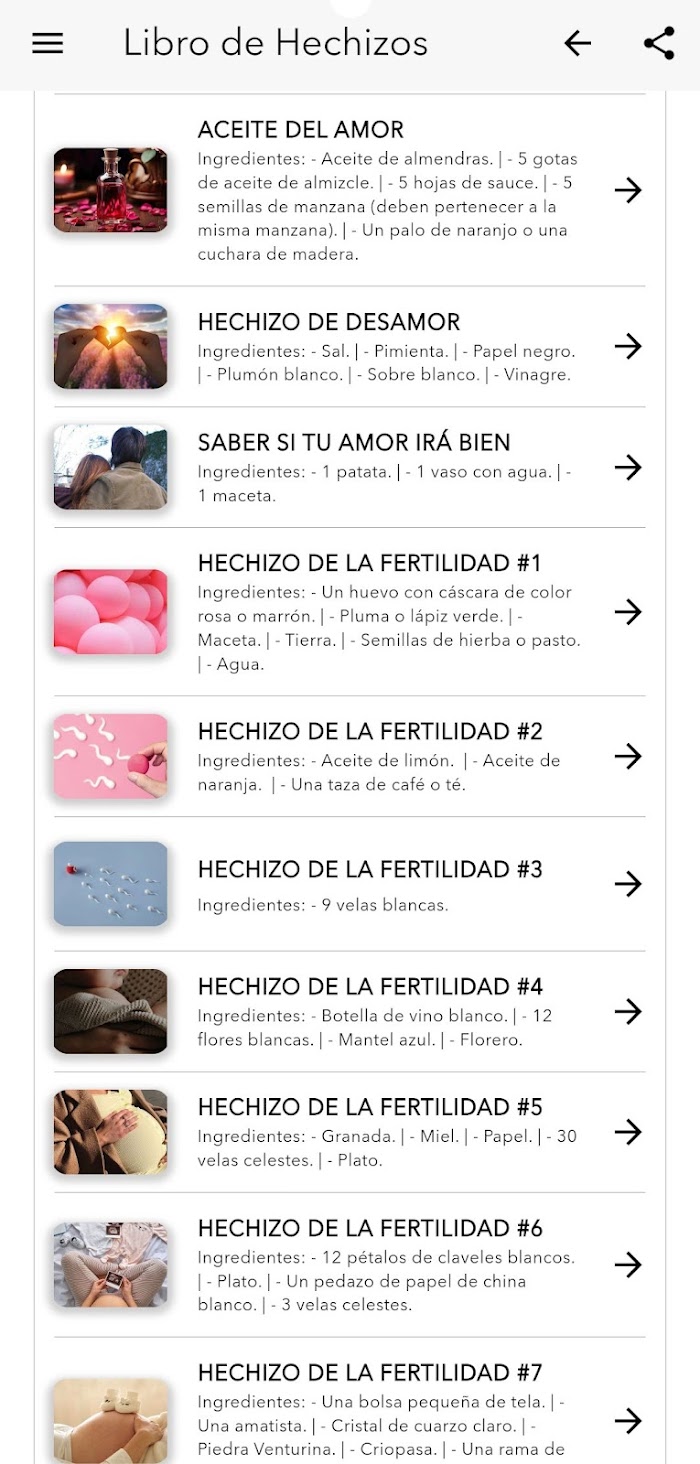This screenshot has width=700, height=1464.
Task: Open HECHIZO DE LA FERTILIDAD #7
Action: pyautogui.click(x=350, y=1402)
